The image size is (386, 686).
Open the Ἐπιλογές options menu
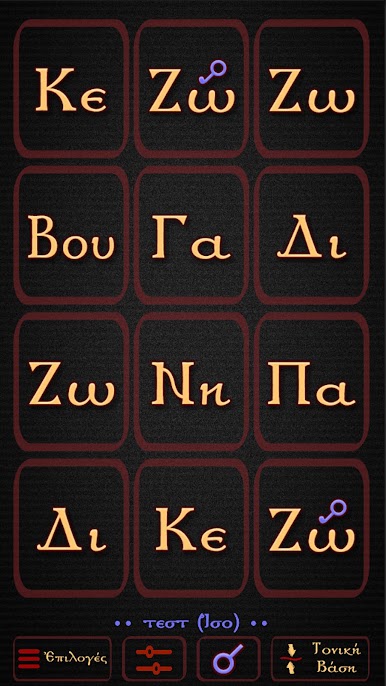pyautogui.click(x=63, y=658)
